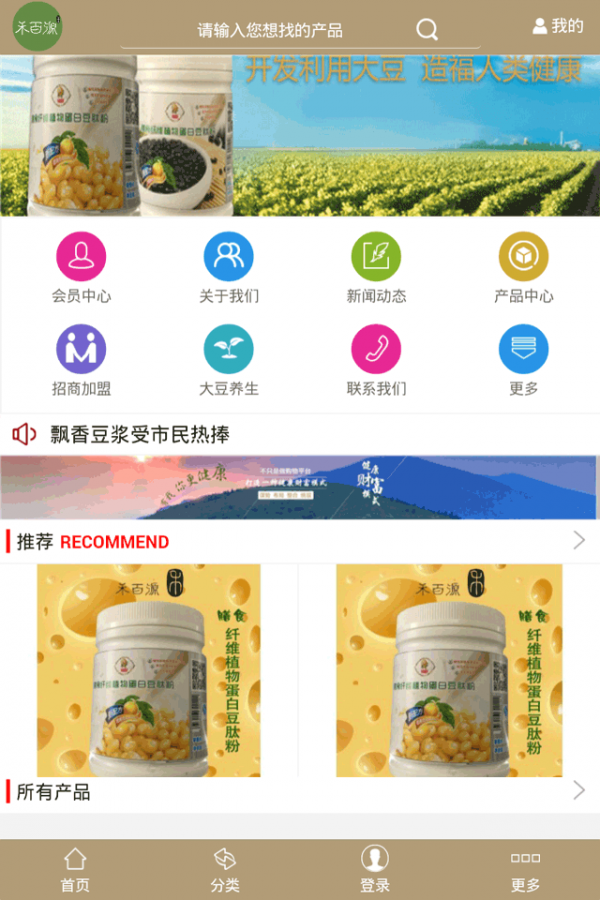Viewport: 600px width, 900px height.
Task: Switch to the 分类 category tab
Action: pyautogui.click(x=225, y=869)
